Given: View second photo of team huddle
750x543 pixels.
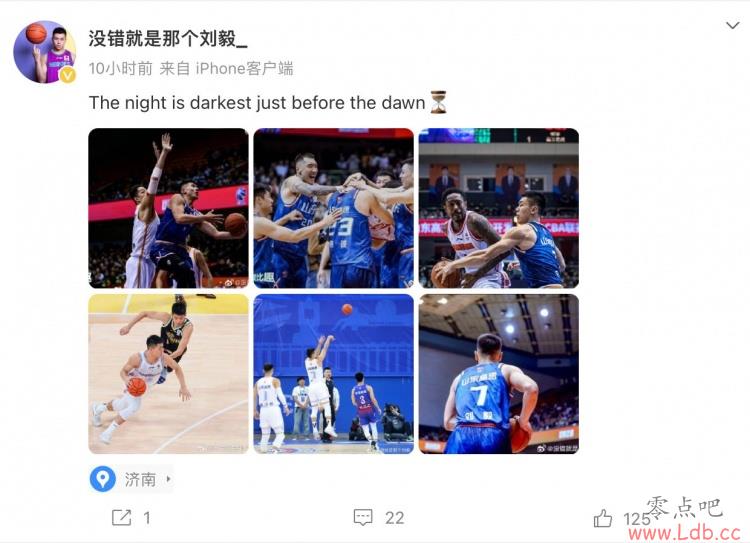Looking at the screenshot, I should [333, 208].
